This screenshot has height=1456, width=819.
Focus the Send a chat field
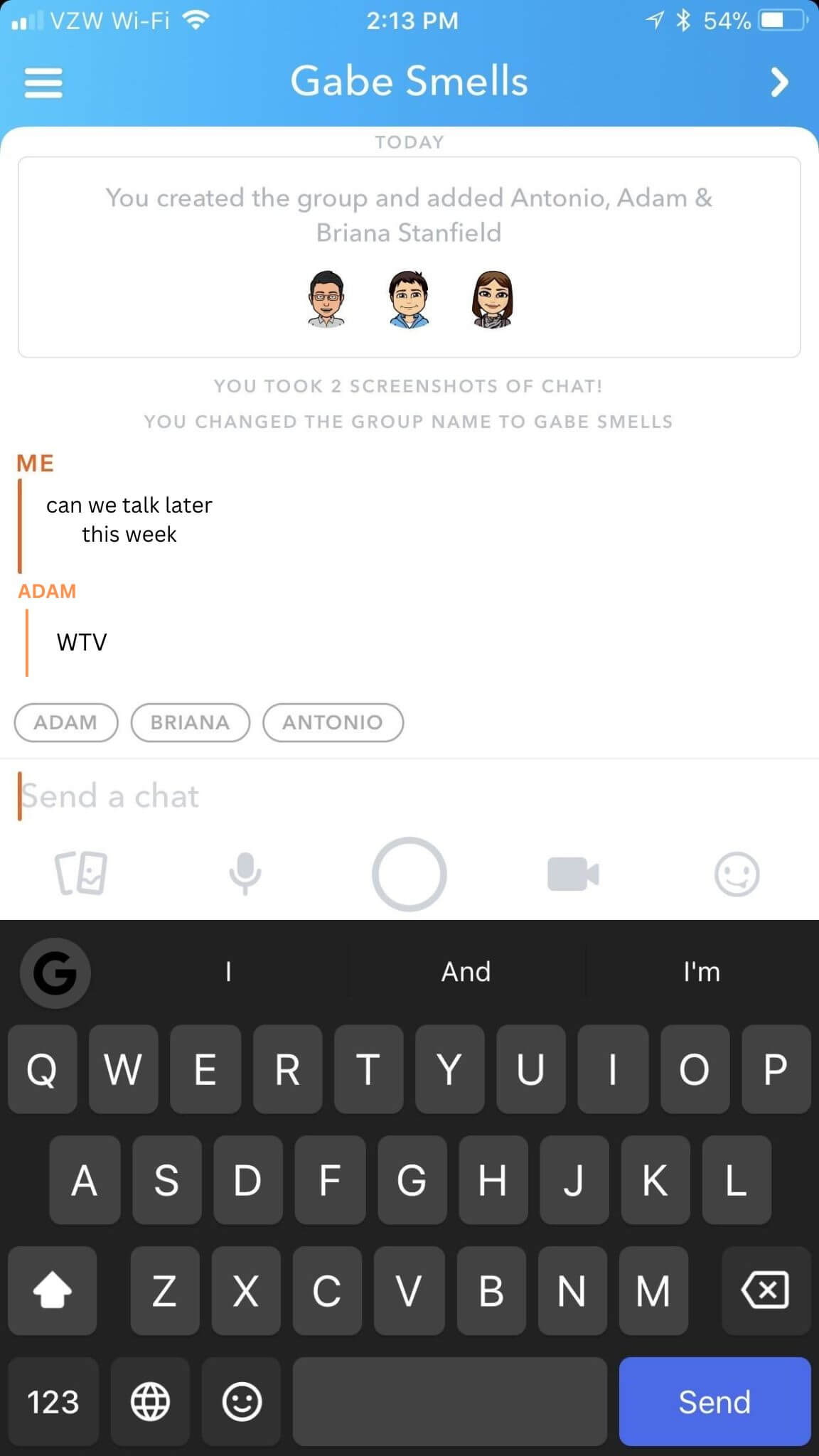[355, 796]
